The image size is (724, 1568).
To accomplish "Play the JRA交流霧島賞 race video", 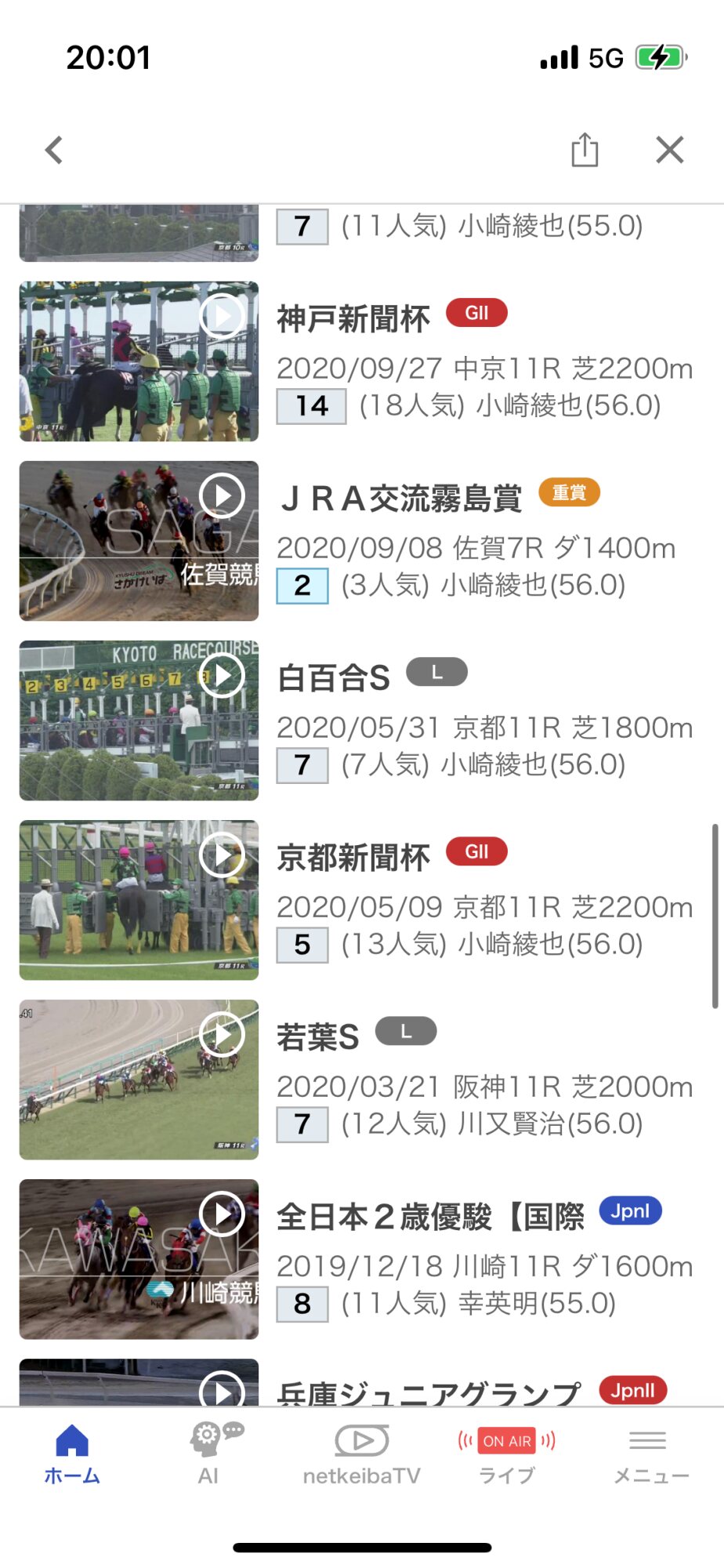I will click(x=139, y=541).
